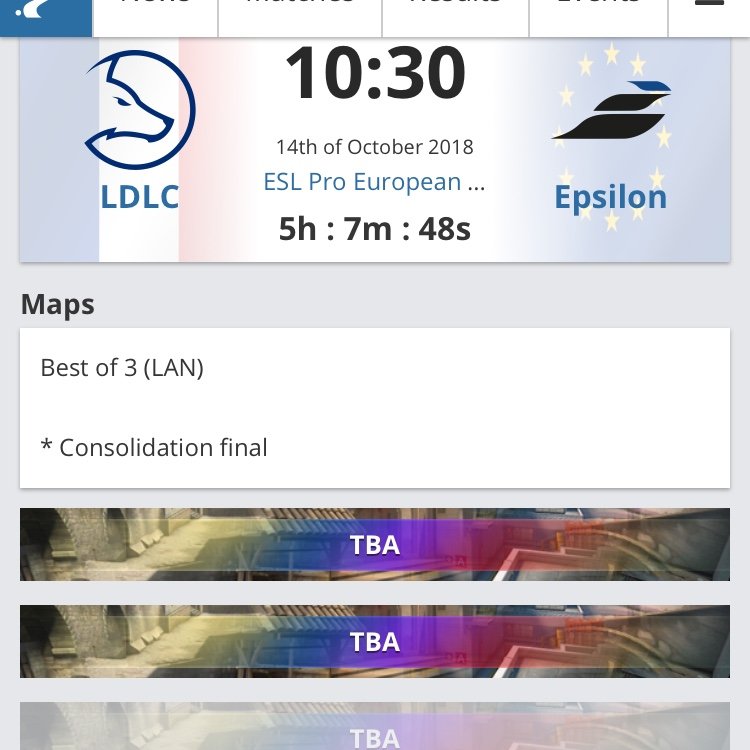Screen dimensions: 750x750
Task: Open the ESL Pro European event link
Action: click(x=374, y=182)
